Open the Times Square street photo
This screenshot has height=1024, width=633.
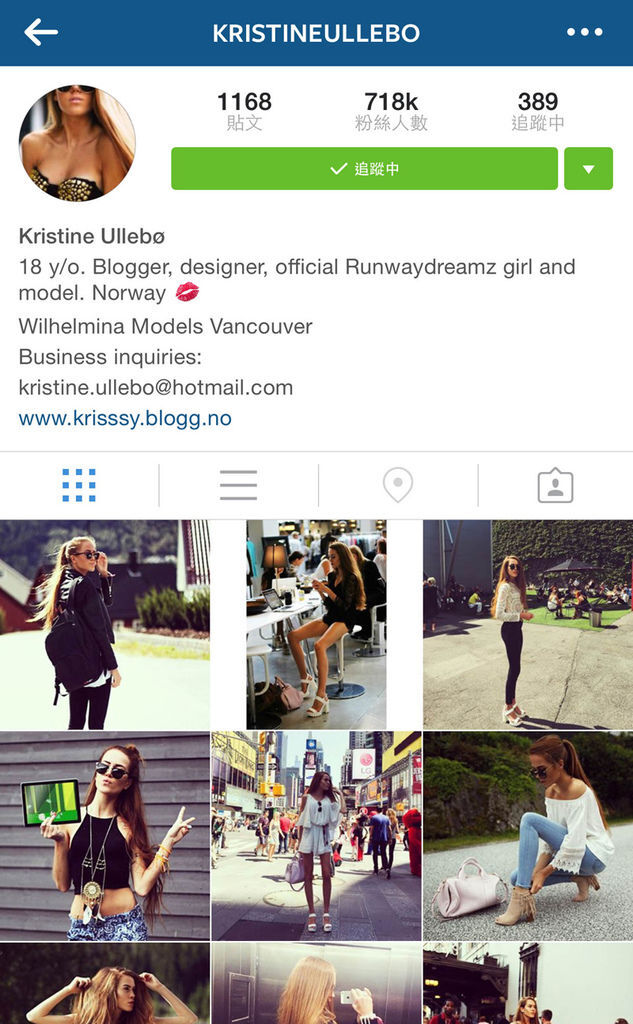(x=316, y=835)
